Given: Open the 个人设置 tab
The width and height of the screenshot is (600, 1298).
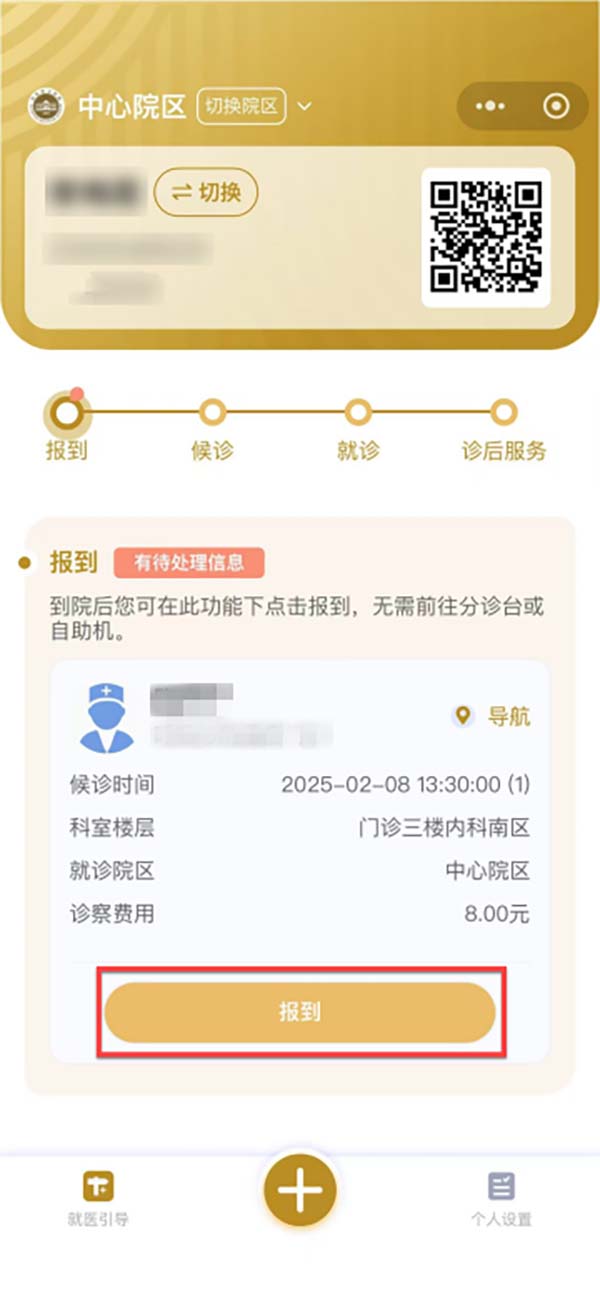Looking at the screenshot, I should click(501, 1199).
